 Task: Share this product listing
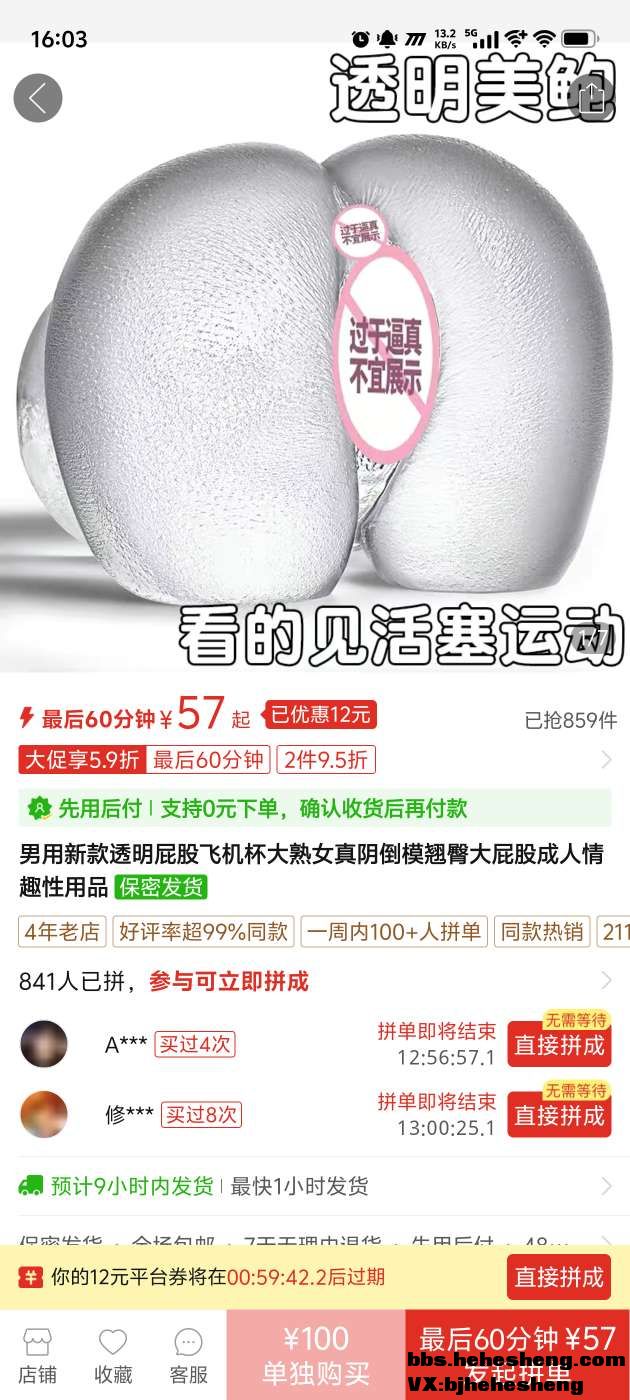click(x=592, y=98)
